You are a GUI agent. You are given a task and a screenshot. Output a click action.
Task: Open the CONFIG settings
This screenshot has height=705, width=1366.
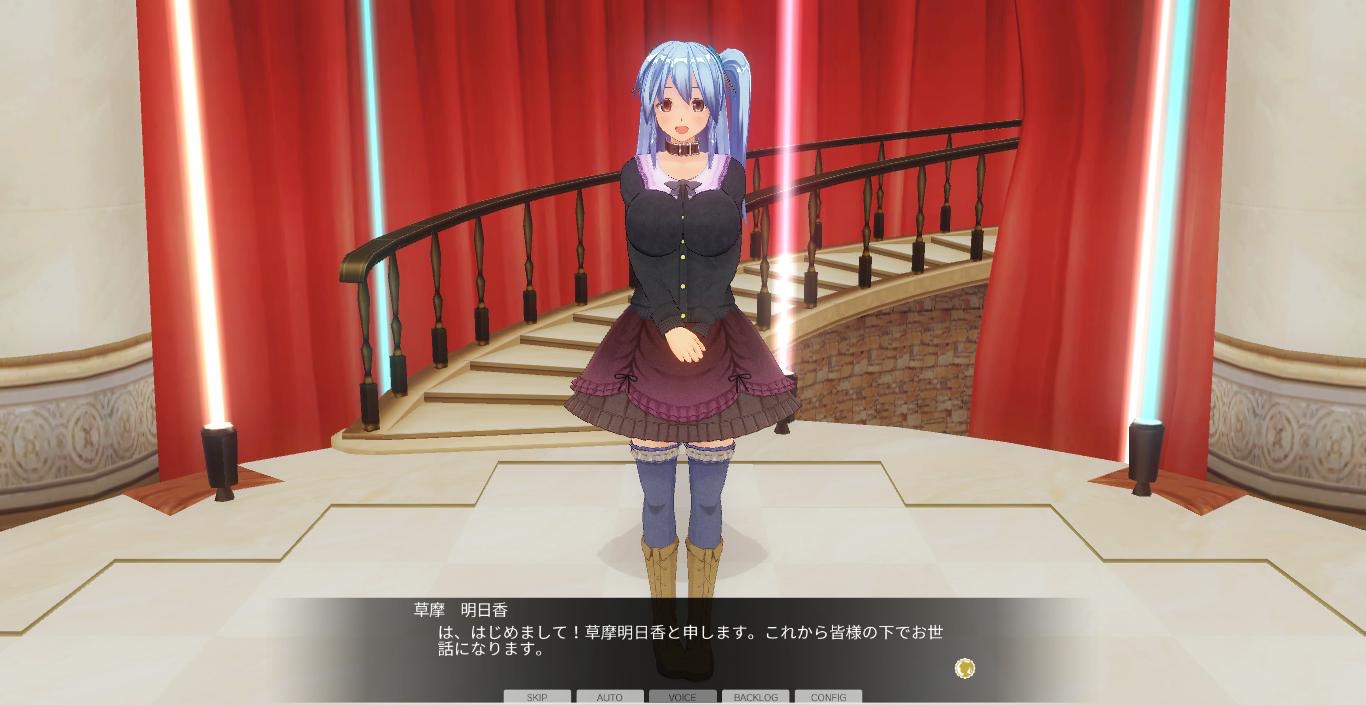829,697
